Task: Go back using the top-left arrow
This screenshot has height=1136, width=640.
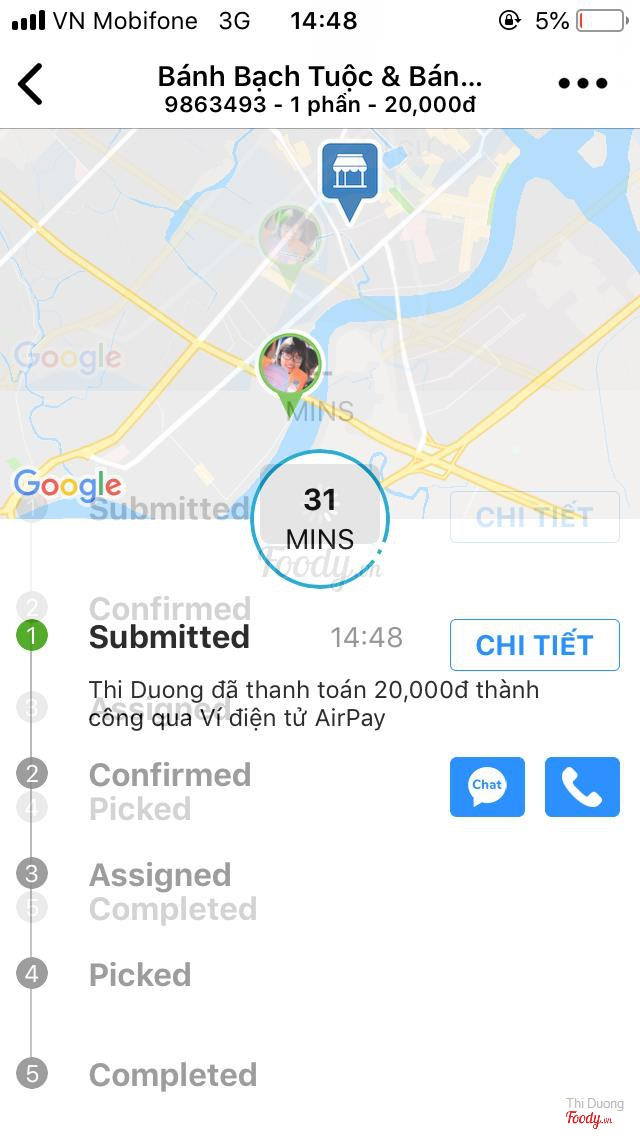Action: (31, 84)
